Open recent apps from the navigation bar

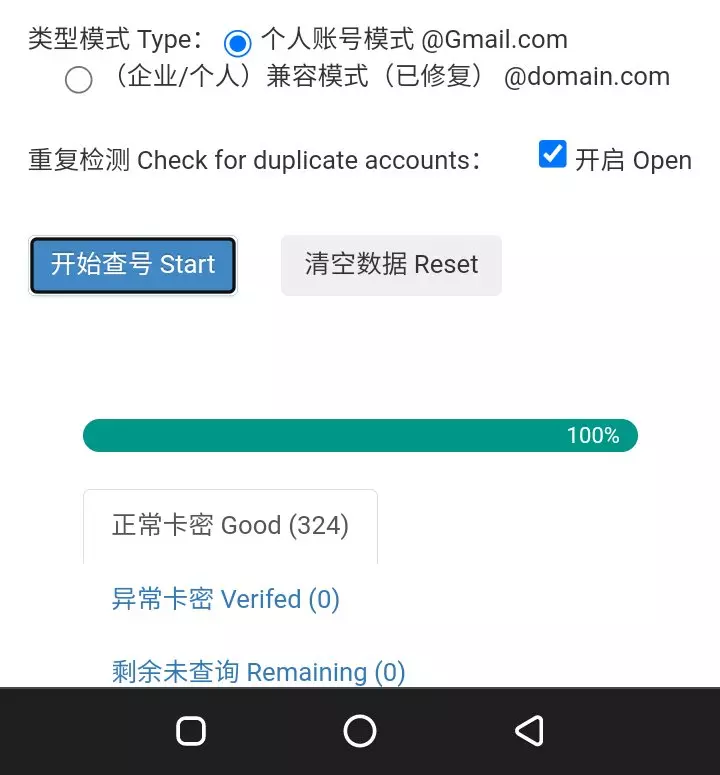click(x=191, y=731)
